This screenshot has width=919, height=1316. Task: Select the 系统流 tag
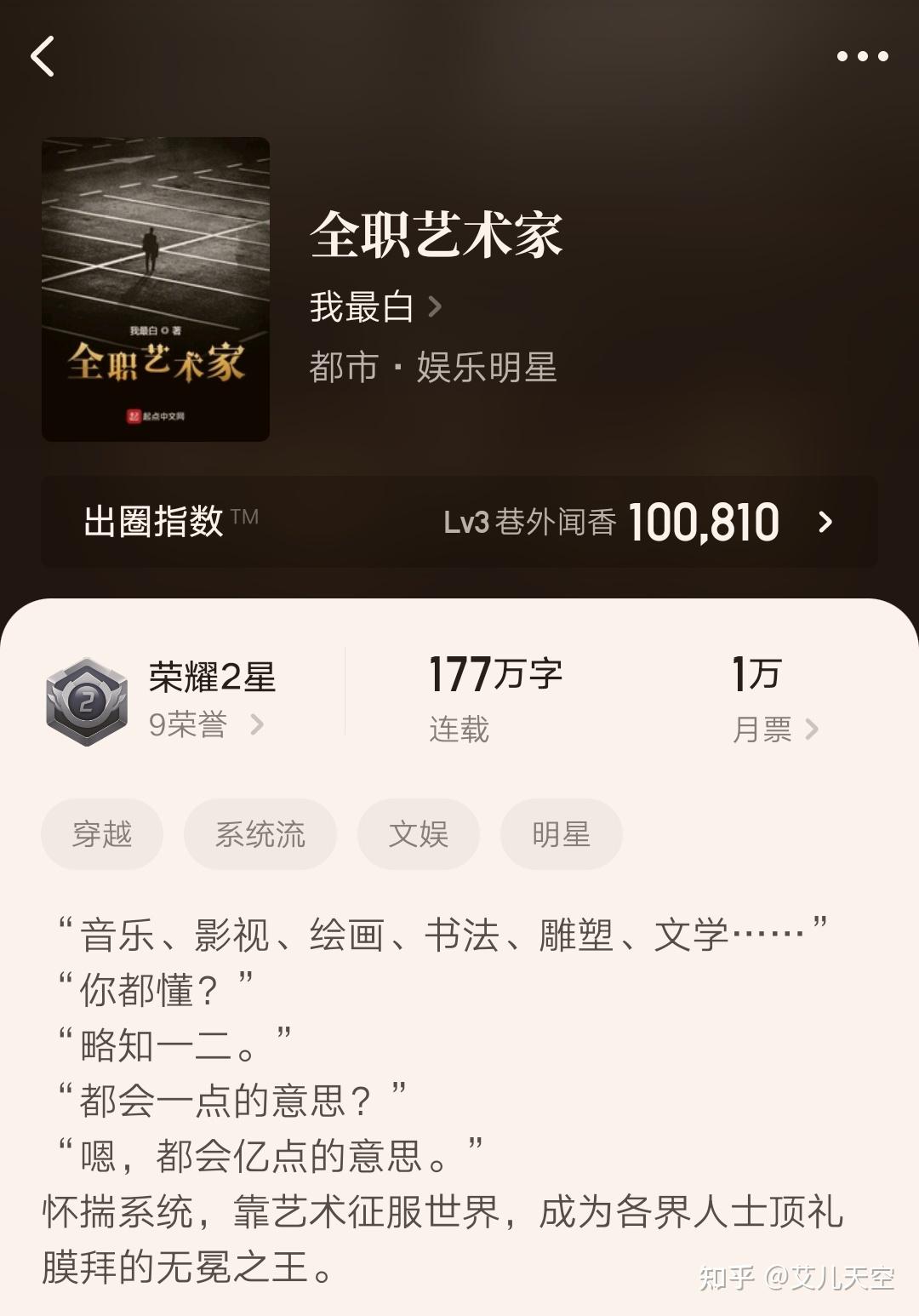260,835
